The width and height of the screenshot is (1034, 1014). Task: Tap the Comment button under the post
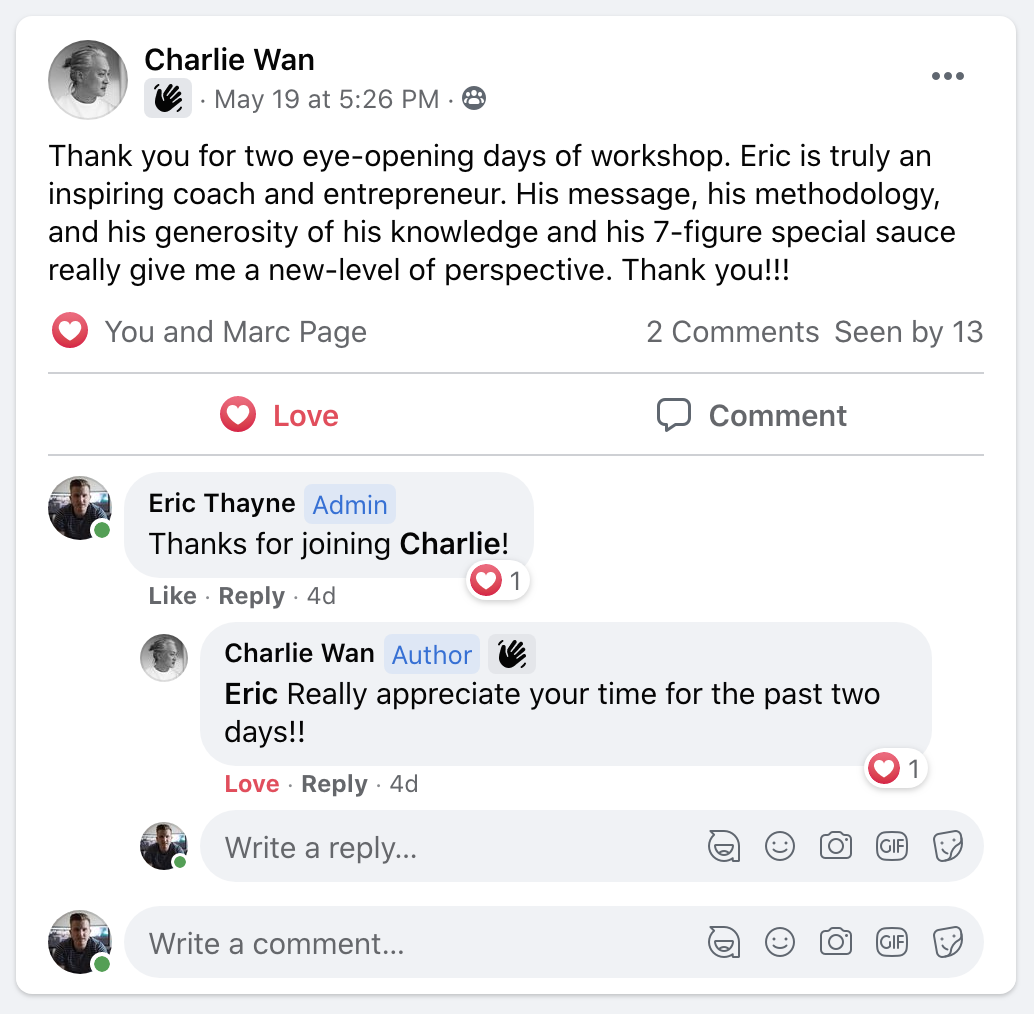[x=751, y=415]
